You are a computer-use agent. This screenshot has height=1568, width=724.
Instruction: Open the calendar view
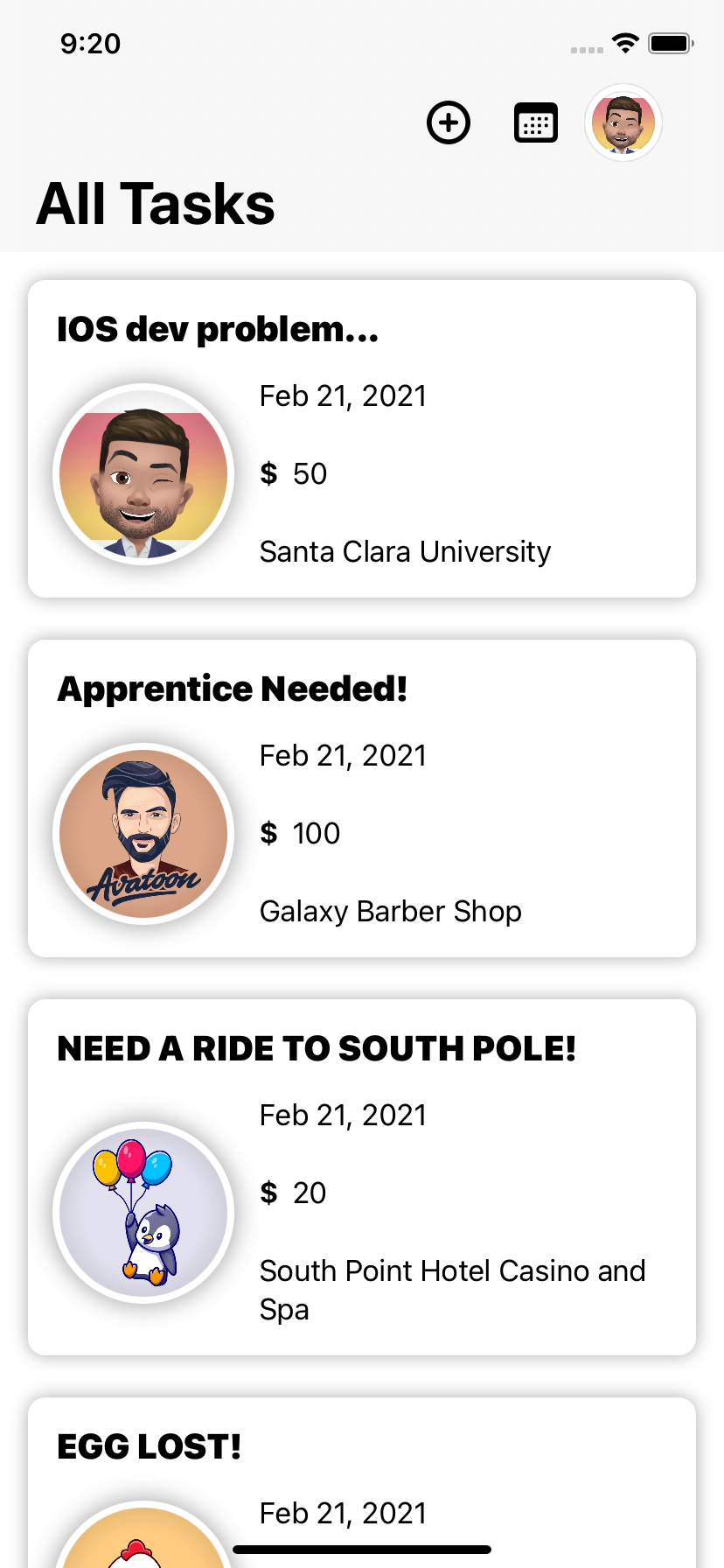point(535,122)
